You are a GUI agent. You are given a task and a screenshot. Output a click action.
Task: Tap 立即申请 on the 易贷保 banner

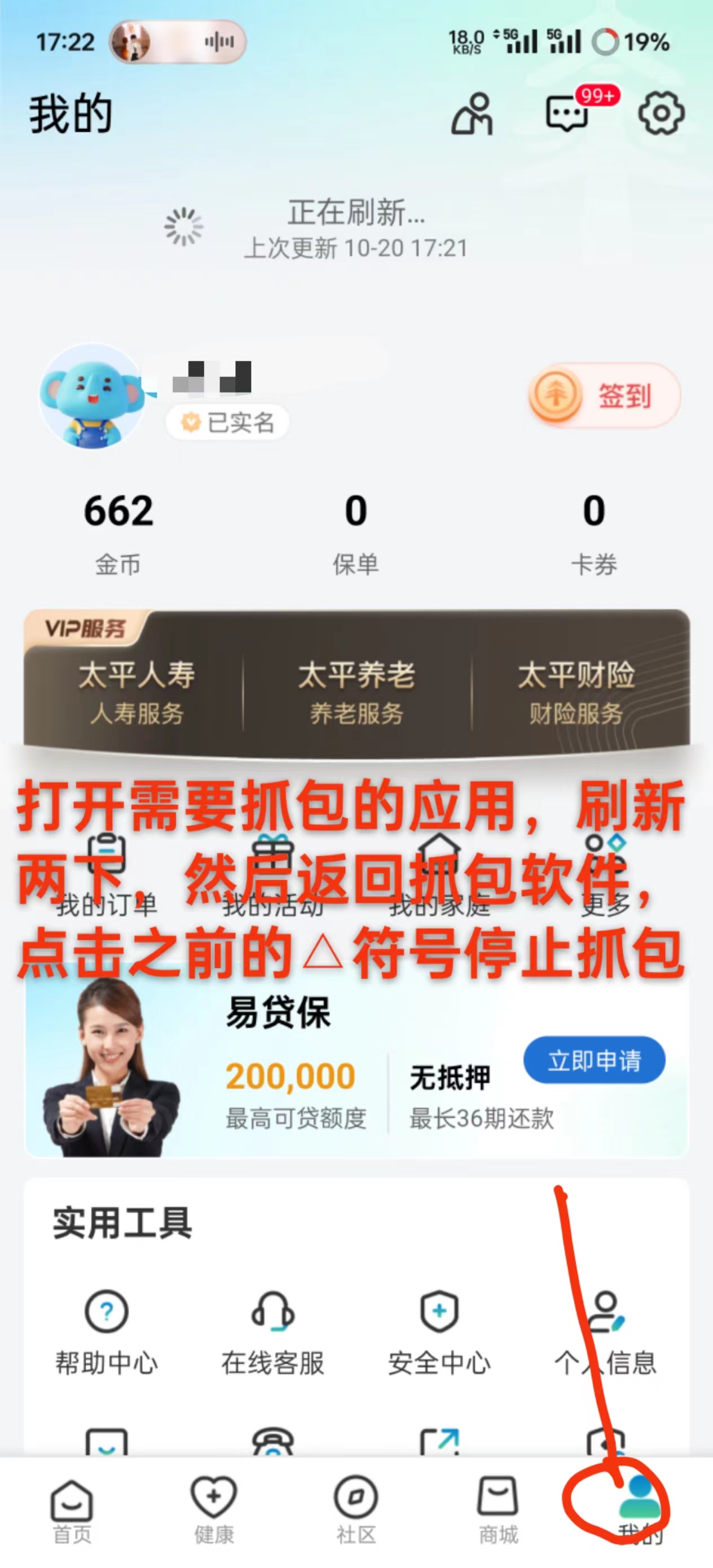coord(593,1060)
